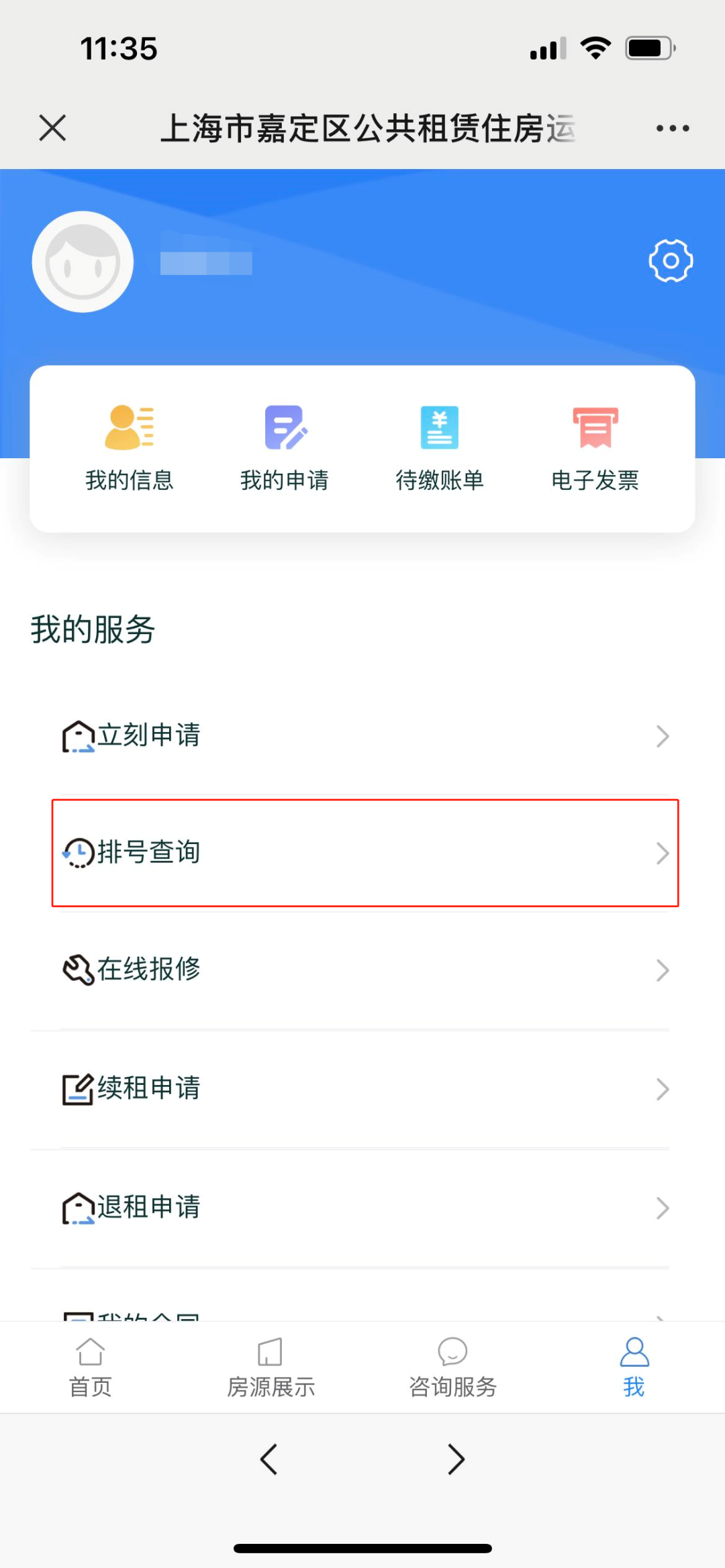
Task: Go forward with the browser forward arrow
Action: click(x=456, y=1459)
